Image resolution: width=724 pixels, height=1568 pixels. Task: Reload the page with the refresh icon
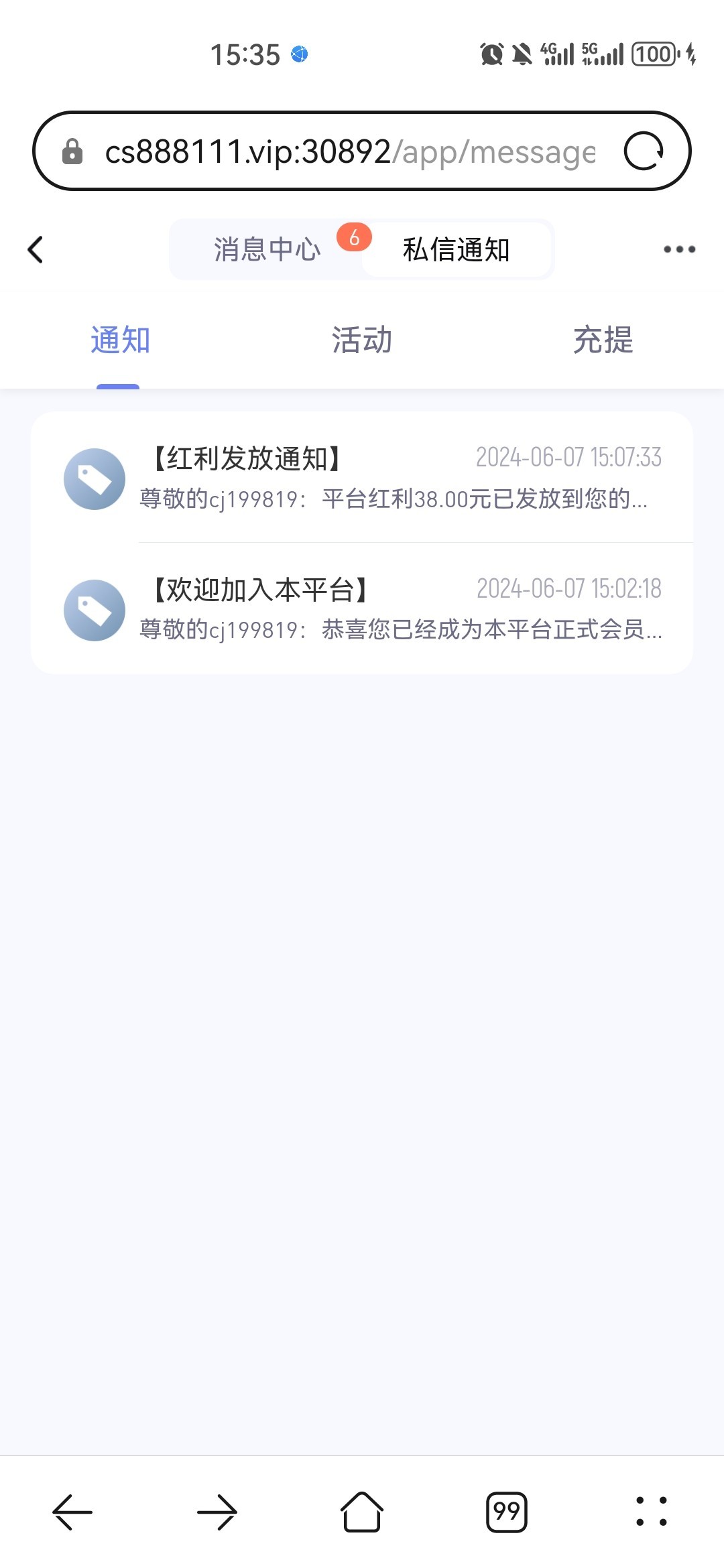[x=644, y=151]
